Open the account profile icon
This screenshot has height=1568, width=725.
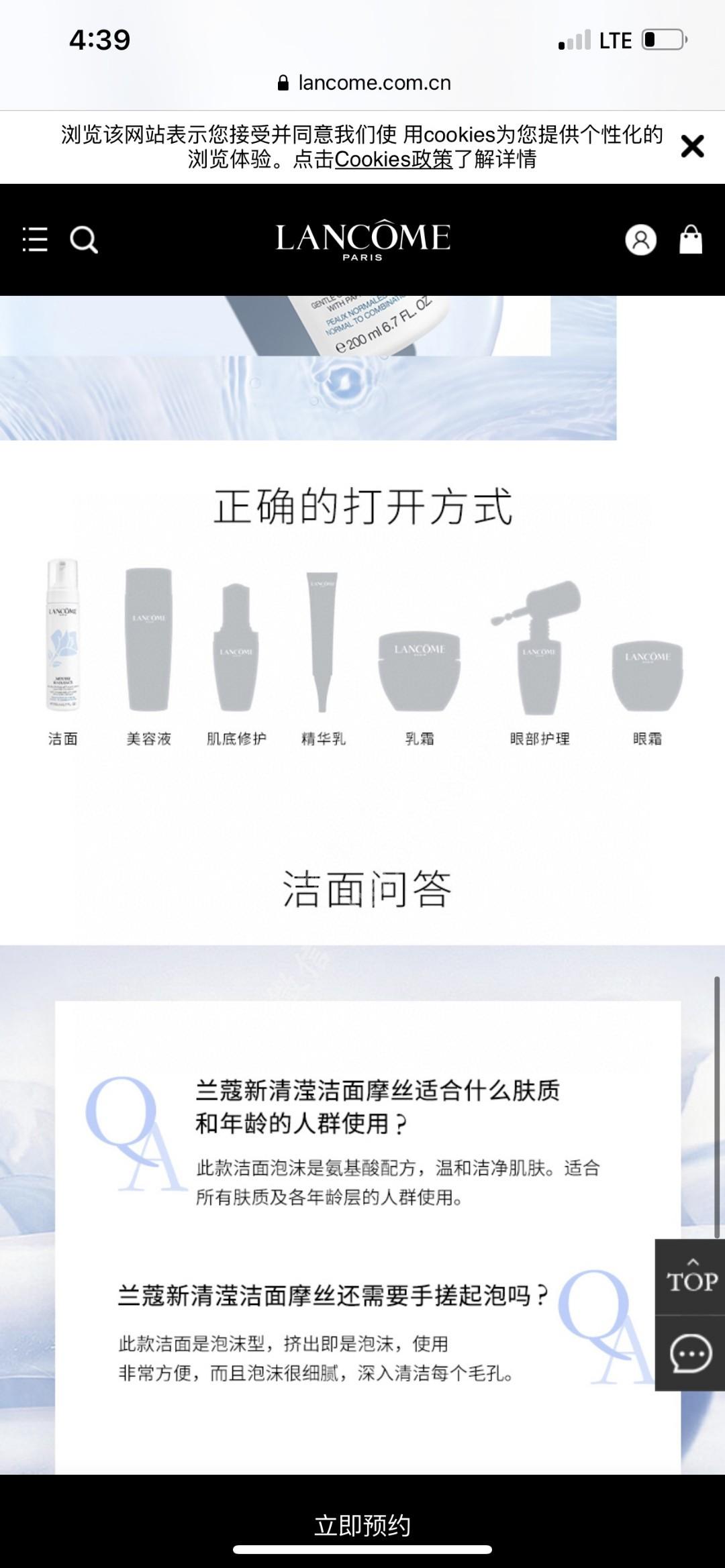point(640,240)
